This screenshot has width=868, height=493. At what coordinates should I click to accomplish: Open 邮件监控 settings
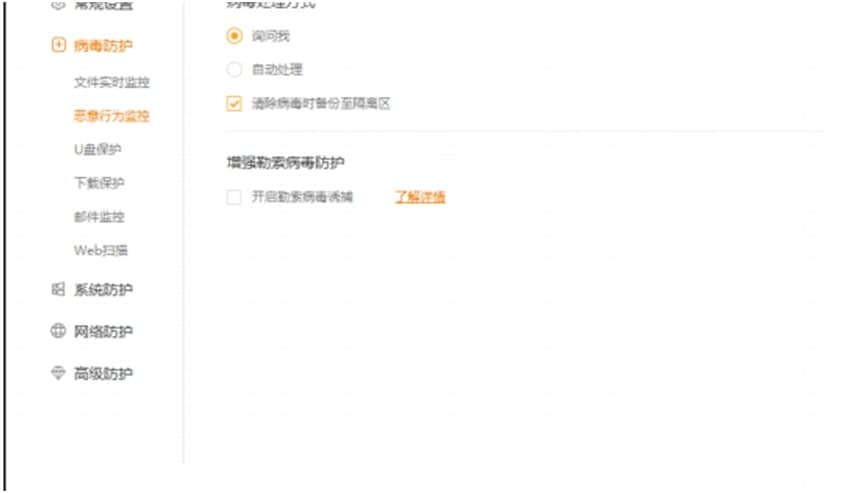coord(99,217)
